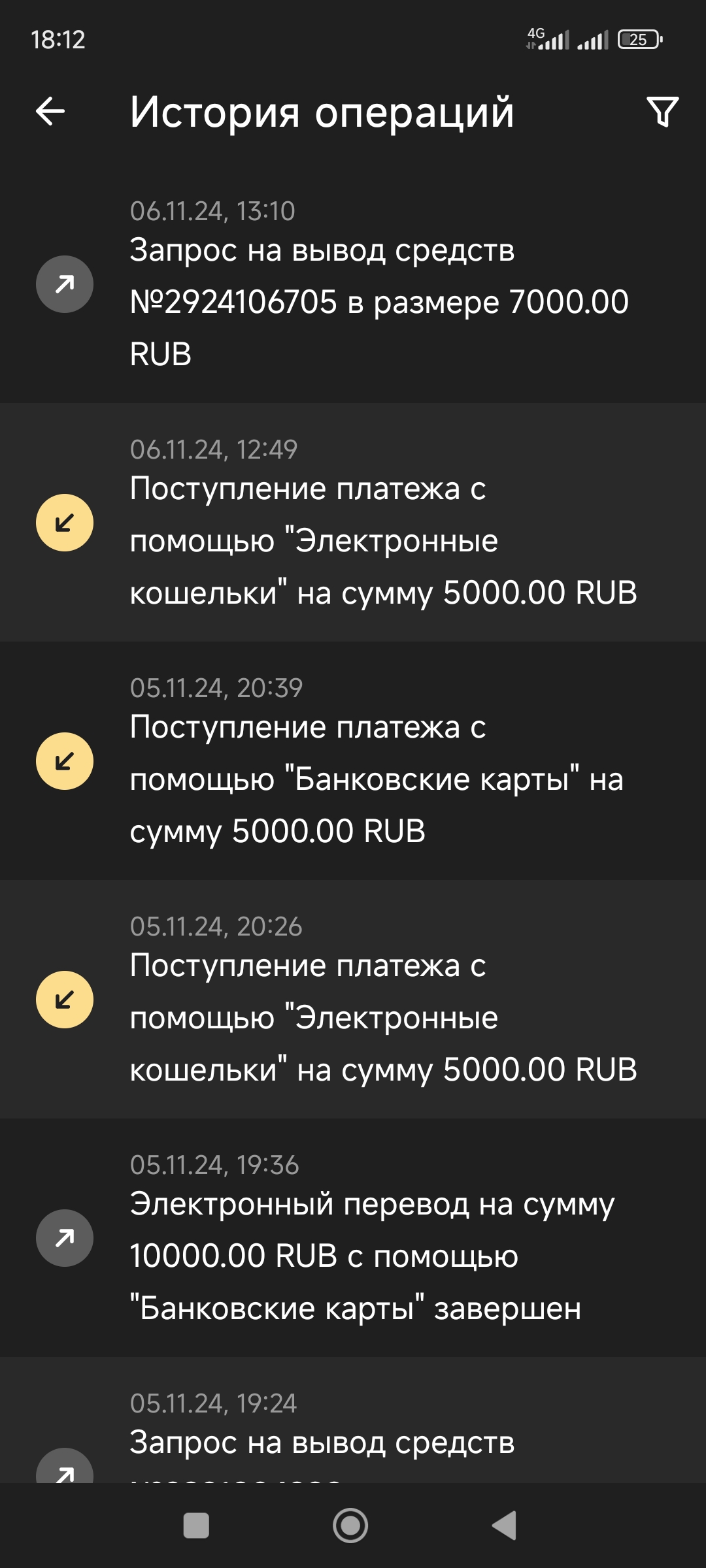The width and height of the screenshot is (706, 1568).
Task: Show recent apps
Action: point(196,1526)
